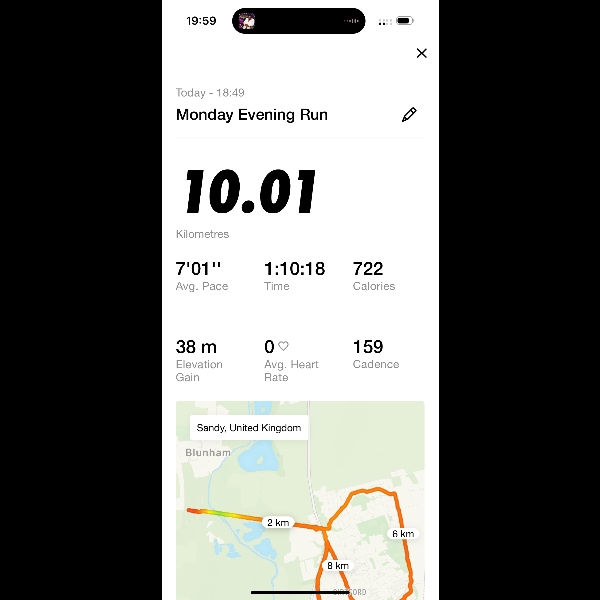The width and height of the screenshot is (600, 600).
Task: Edit the Monday Evening Run title
Action: (408, 115)
